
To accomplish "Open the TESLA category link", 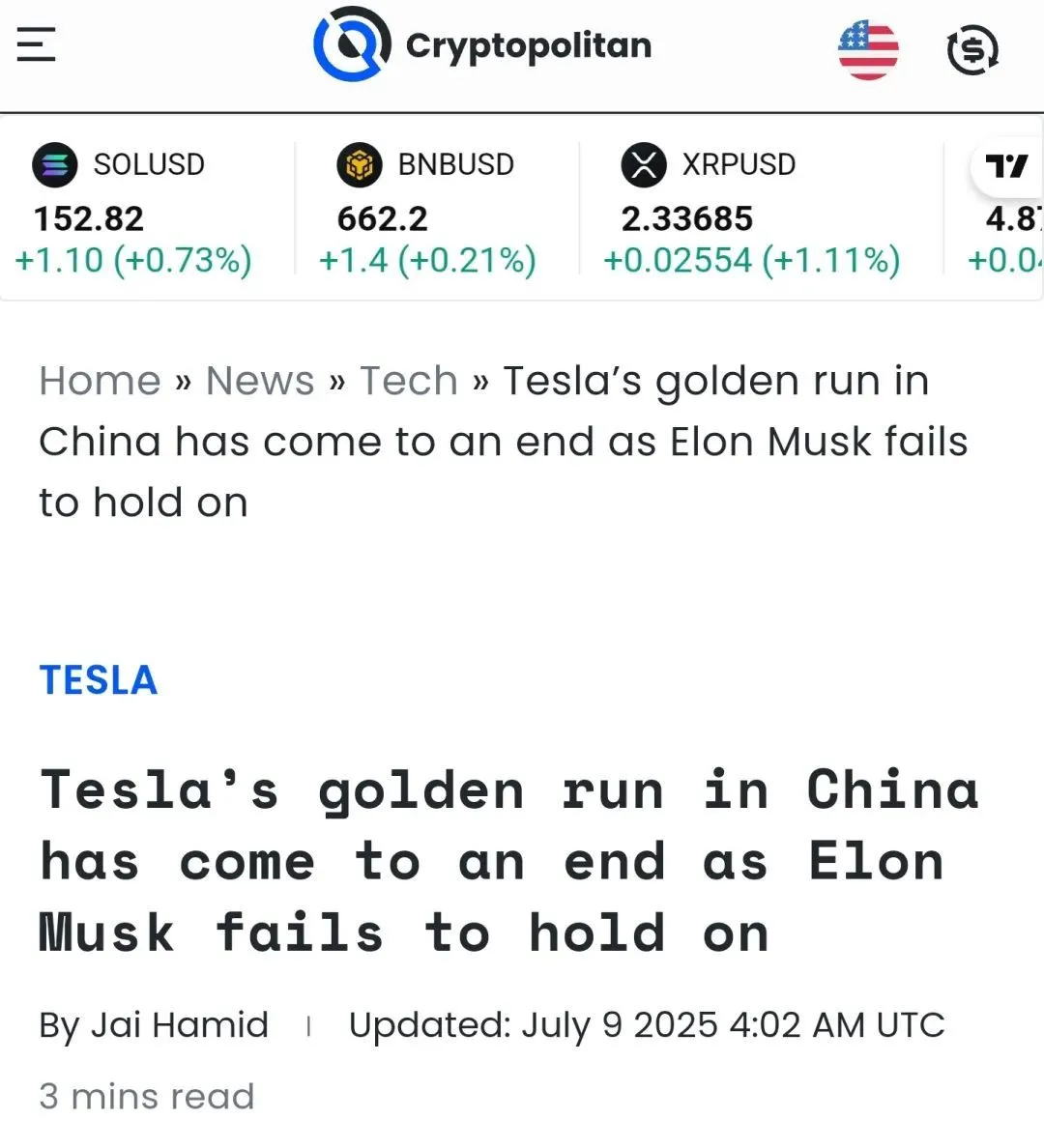I will point(98,680).
